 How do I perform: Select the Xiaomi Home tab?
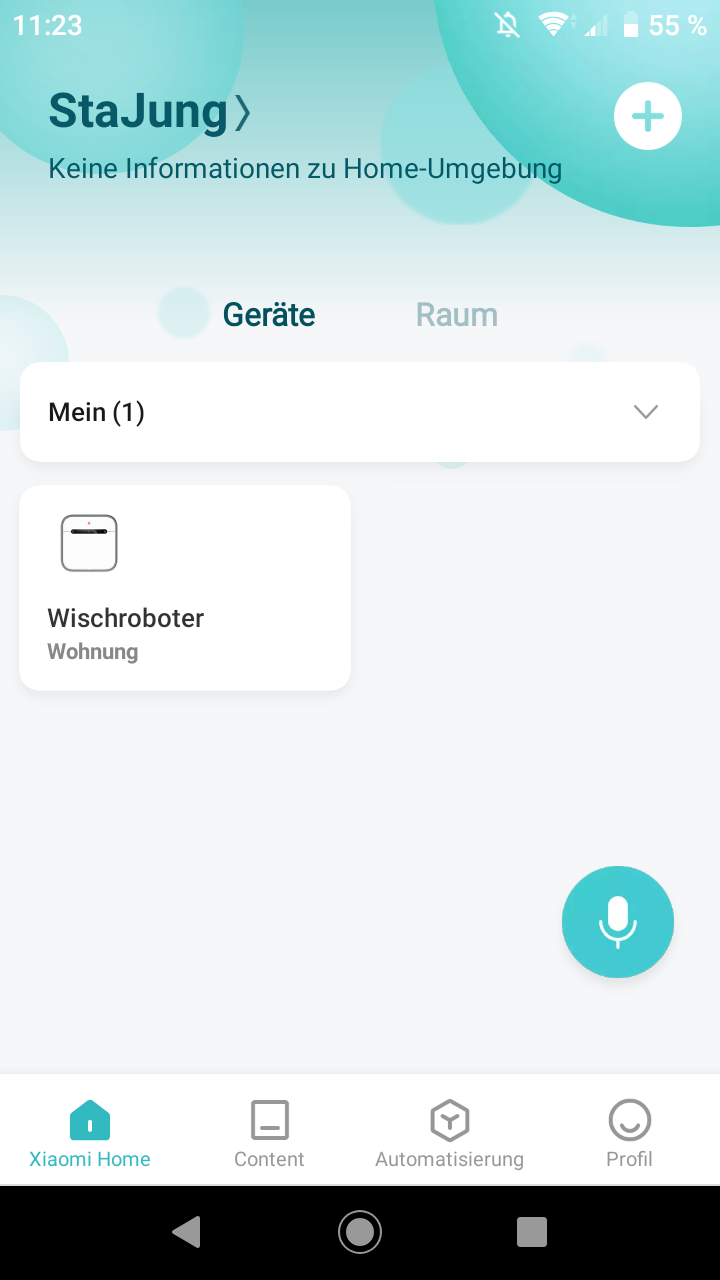click(90, 1134)
